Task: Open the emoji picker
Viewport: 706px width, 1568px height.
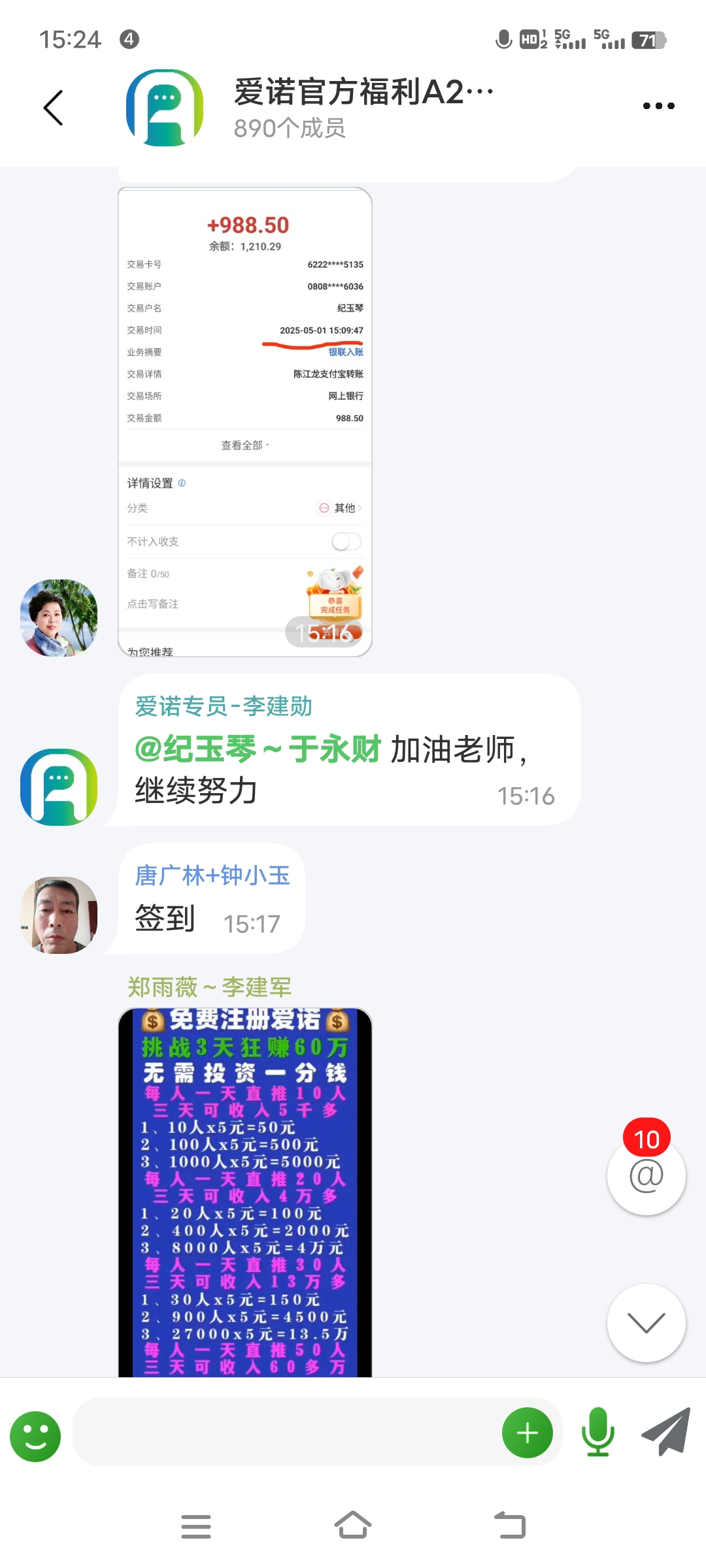Action: [x=35, y=1436]
